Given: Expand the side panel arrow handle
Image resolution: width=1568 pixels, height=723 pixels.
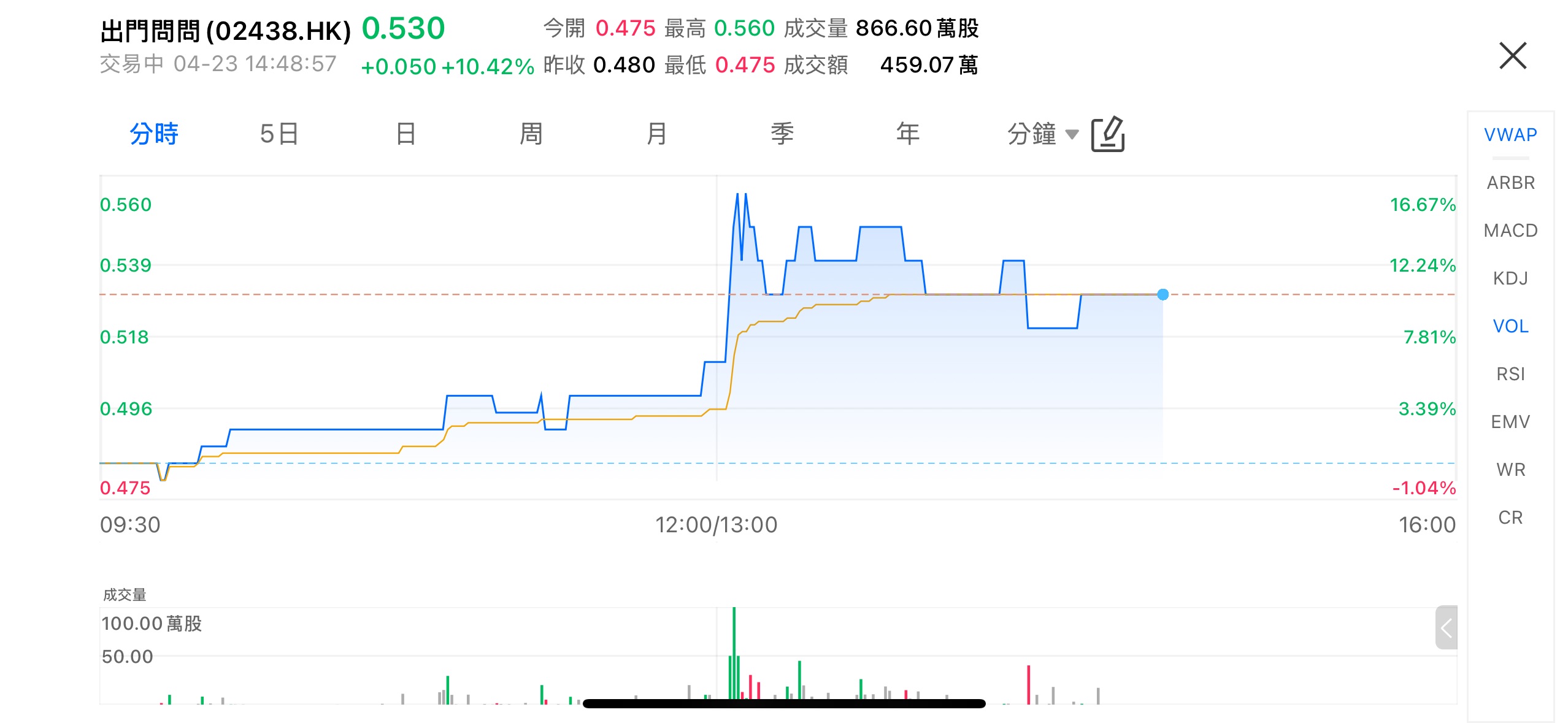Looking at the screenshot, I should tap(1446, 627).
